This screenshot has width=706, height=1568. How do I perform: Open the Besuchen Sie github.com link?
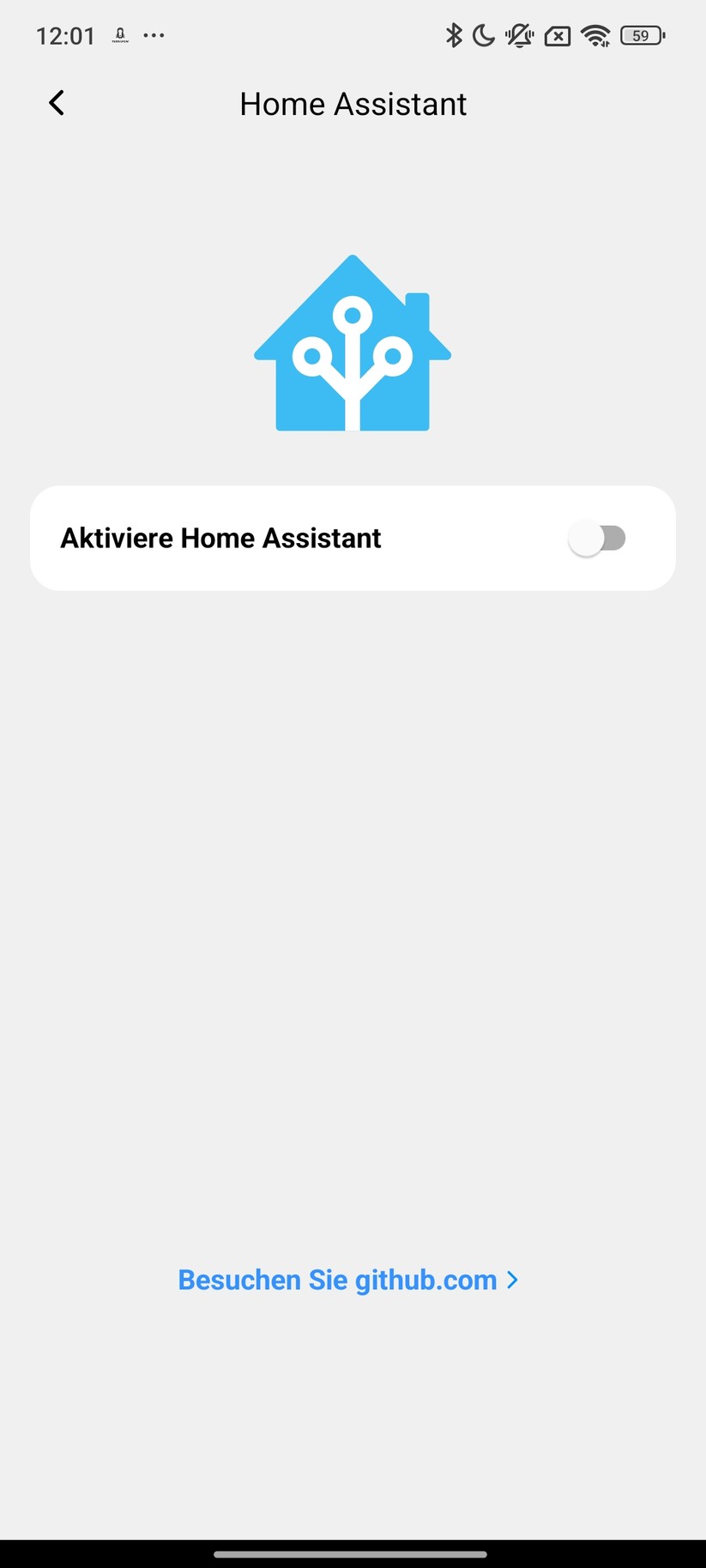tap(347, 1280)
